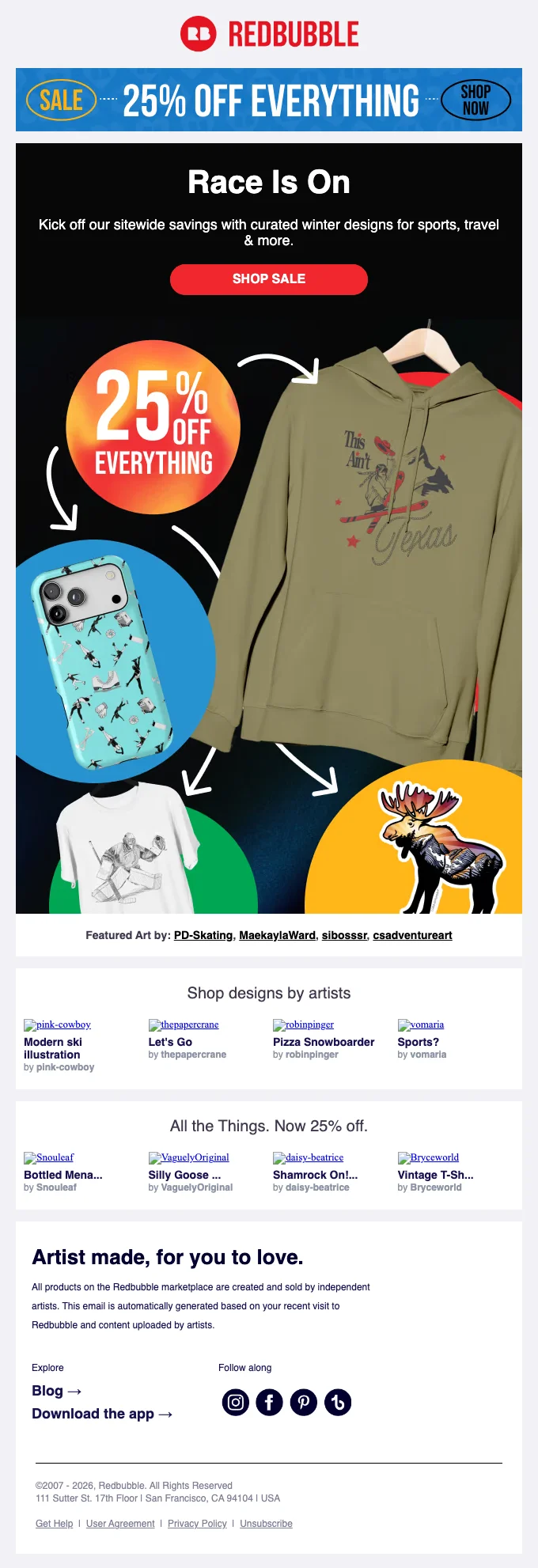The width and height of the screenshot is (538, 1568).
Task: Open featured artist PD-Skating link
Action: click(203, 935)
